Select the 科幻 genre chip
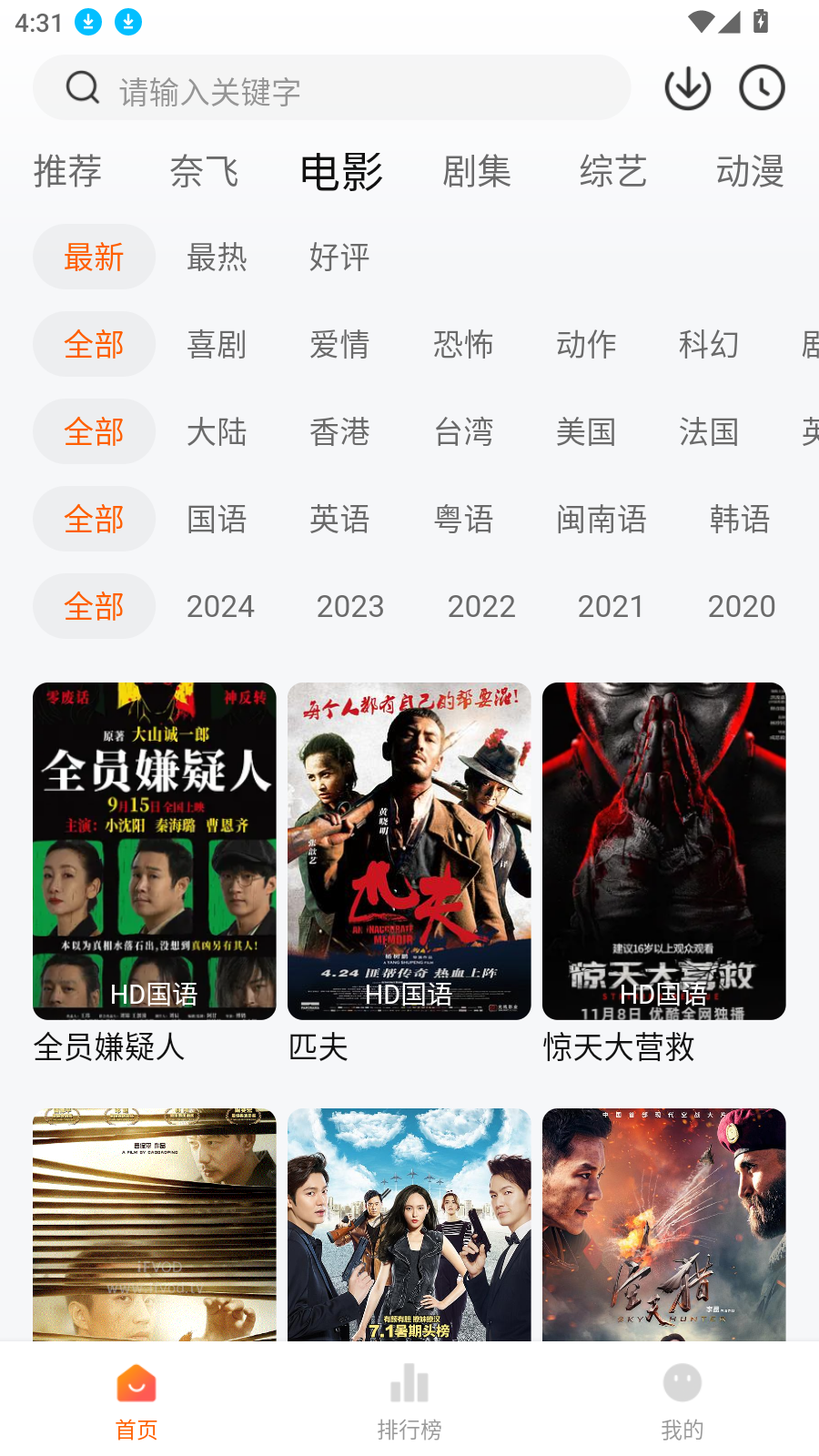Screen dimensions: 819x1456 708,345
